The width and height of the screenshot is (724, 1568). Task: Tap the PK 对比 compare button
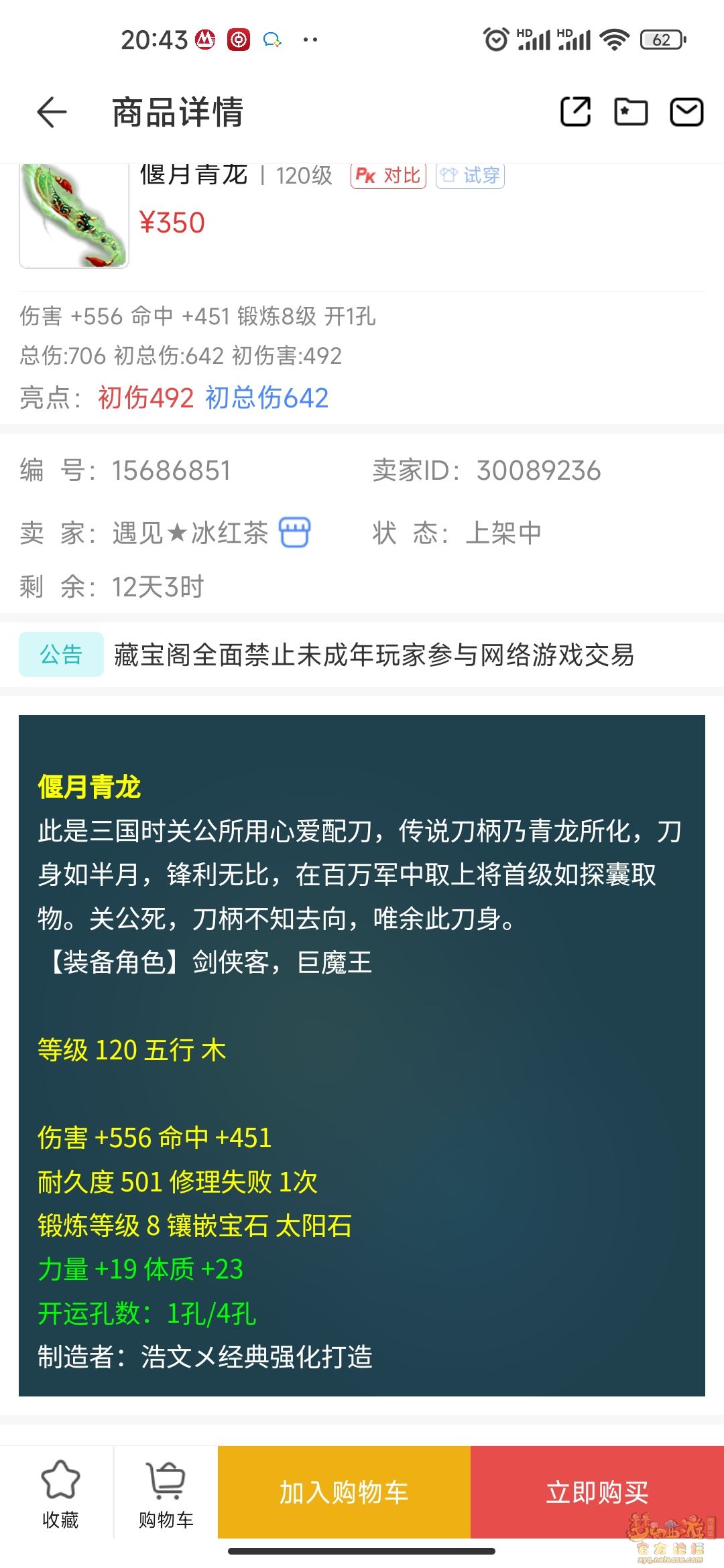pos(388,176)
